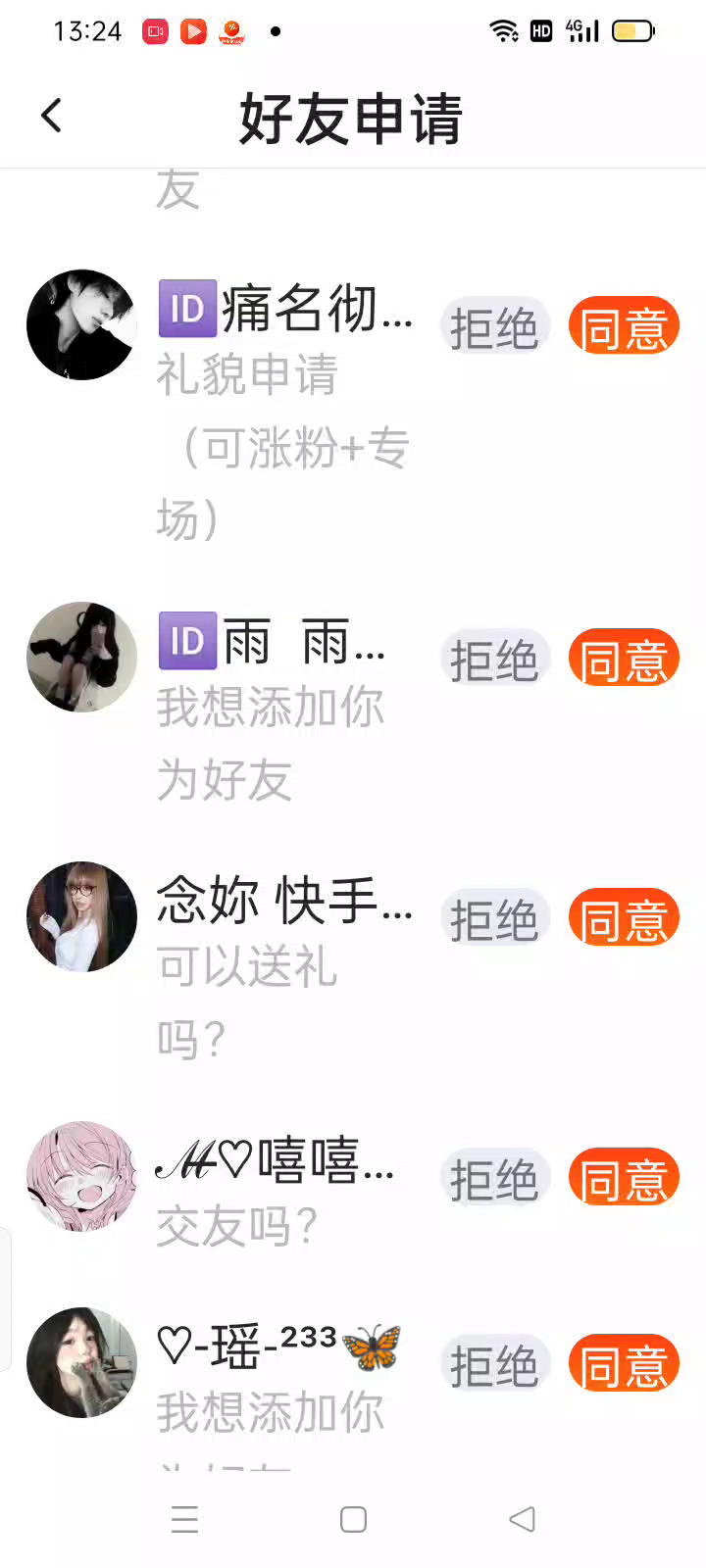View the avatar of 雨 雨
Image resolution: width=706 pixels, height=1568 pixels.
click(81, 657)
